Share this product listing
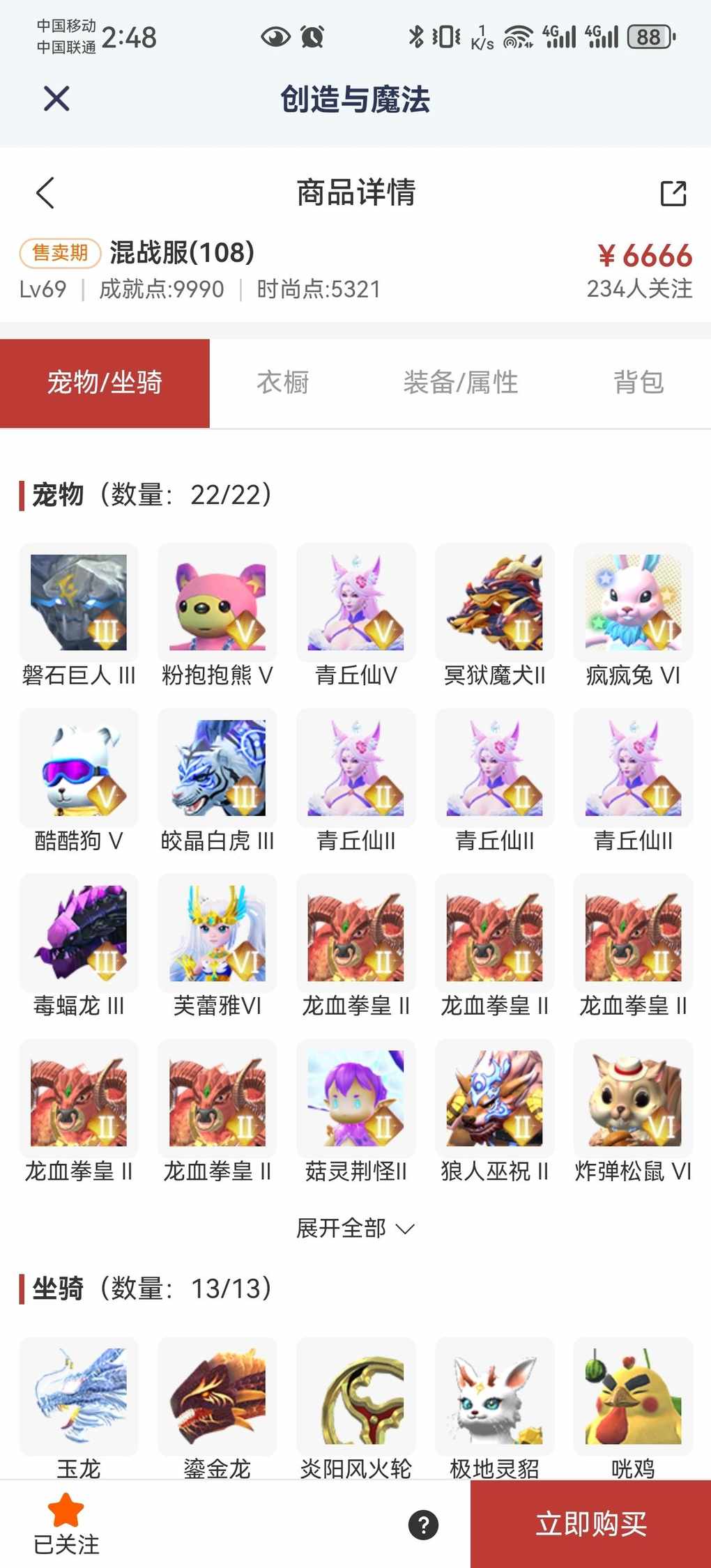The width and height of the screenshot is (711, 1568). pyautogui.click(x=673, y=193)
